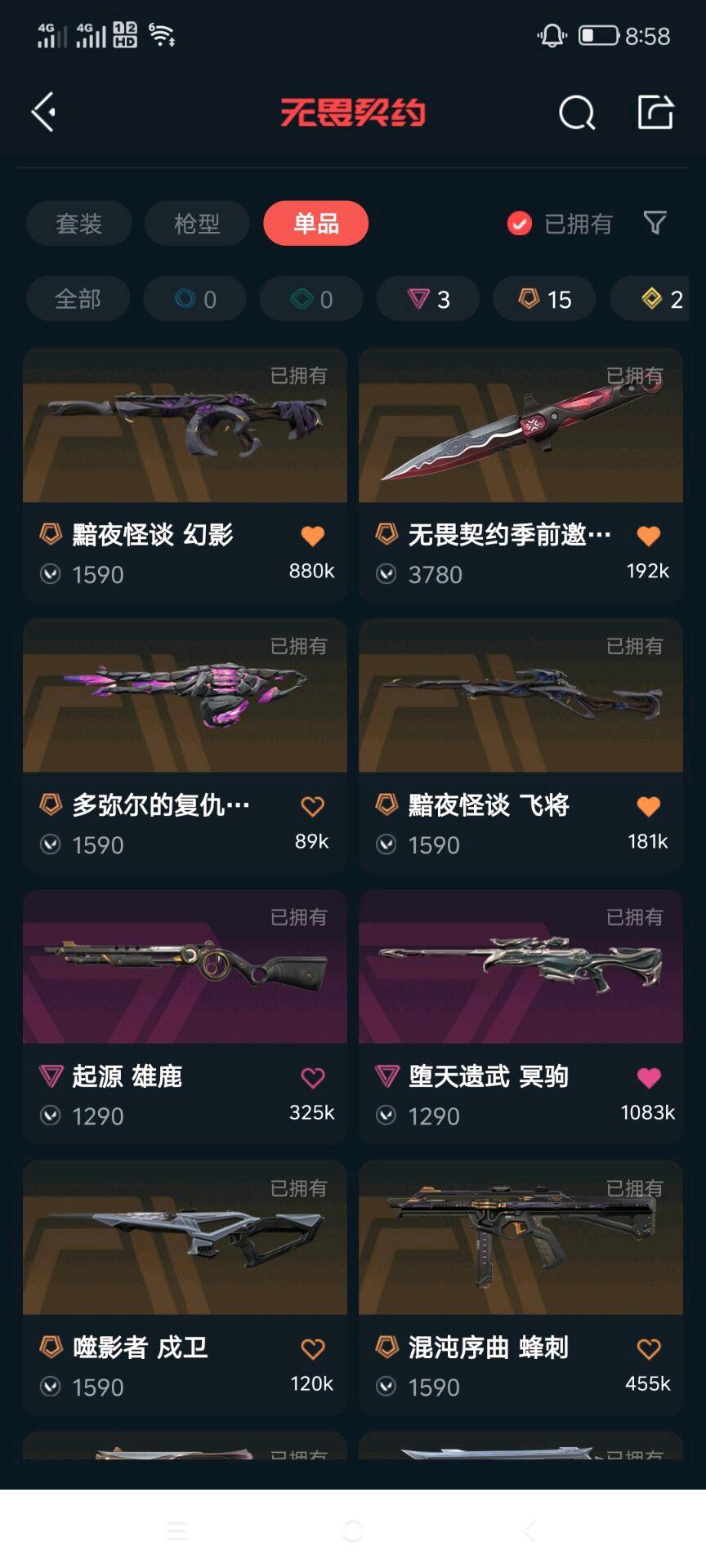Unlike the 黯夜怪谈 飞将 skin
Image resolution: width=706 pixels, height=1568 pixels.
(648, 807)
